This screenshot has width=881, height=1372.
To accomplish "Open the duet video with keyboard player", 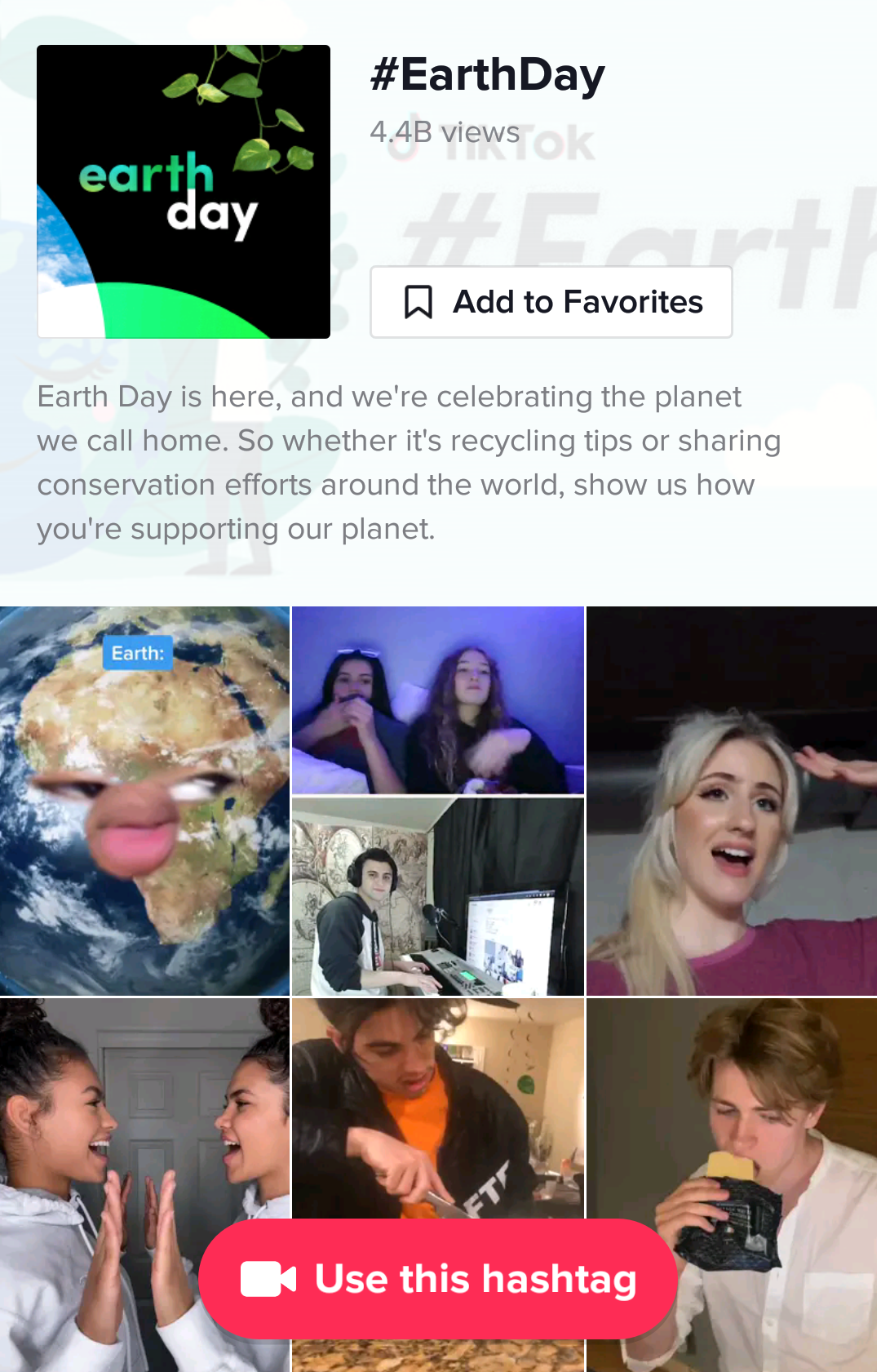I will 438,801.
